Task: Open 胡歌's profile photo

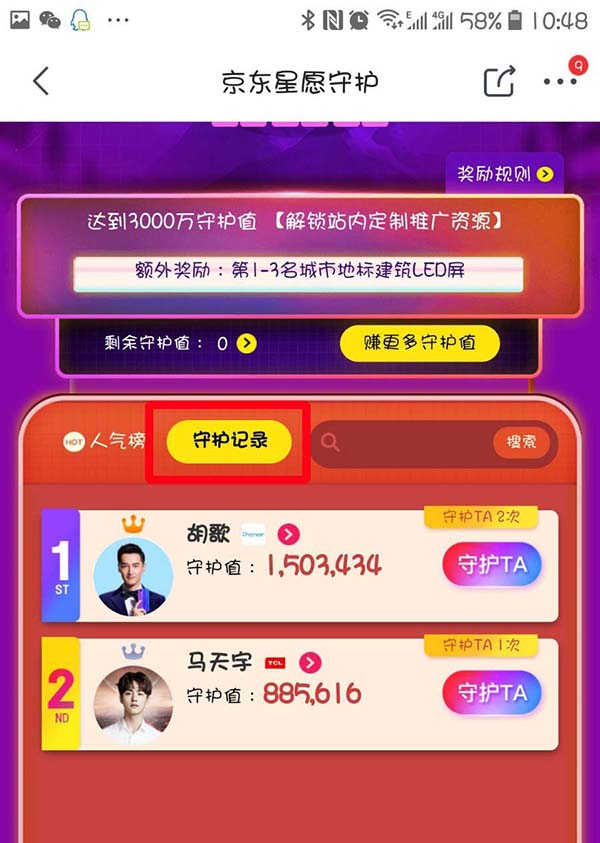Action: [x=133, y=576]
